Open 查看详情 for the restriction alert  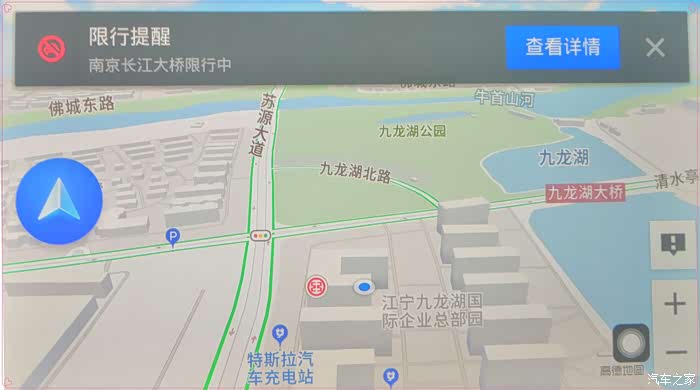[562, 47]
